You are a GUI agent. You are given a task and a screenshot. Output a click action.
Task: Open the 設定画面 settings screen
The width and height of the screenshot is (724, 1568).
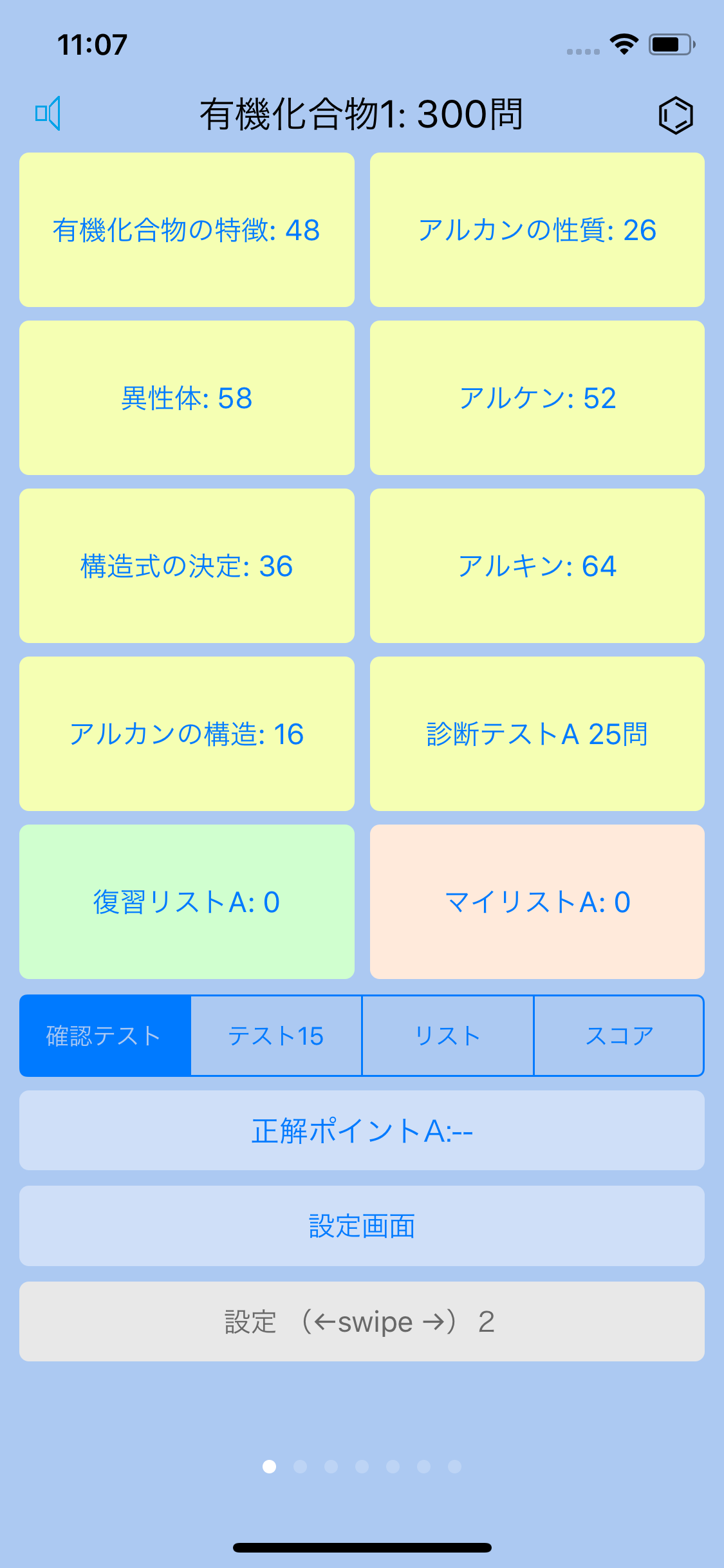362,1225
